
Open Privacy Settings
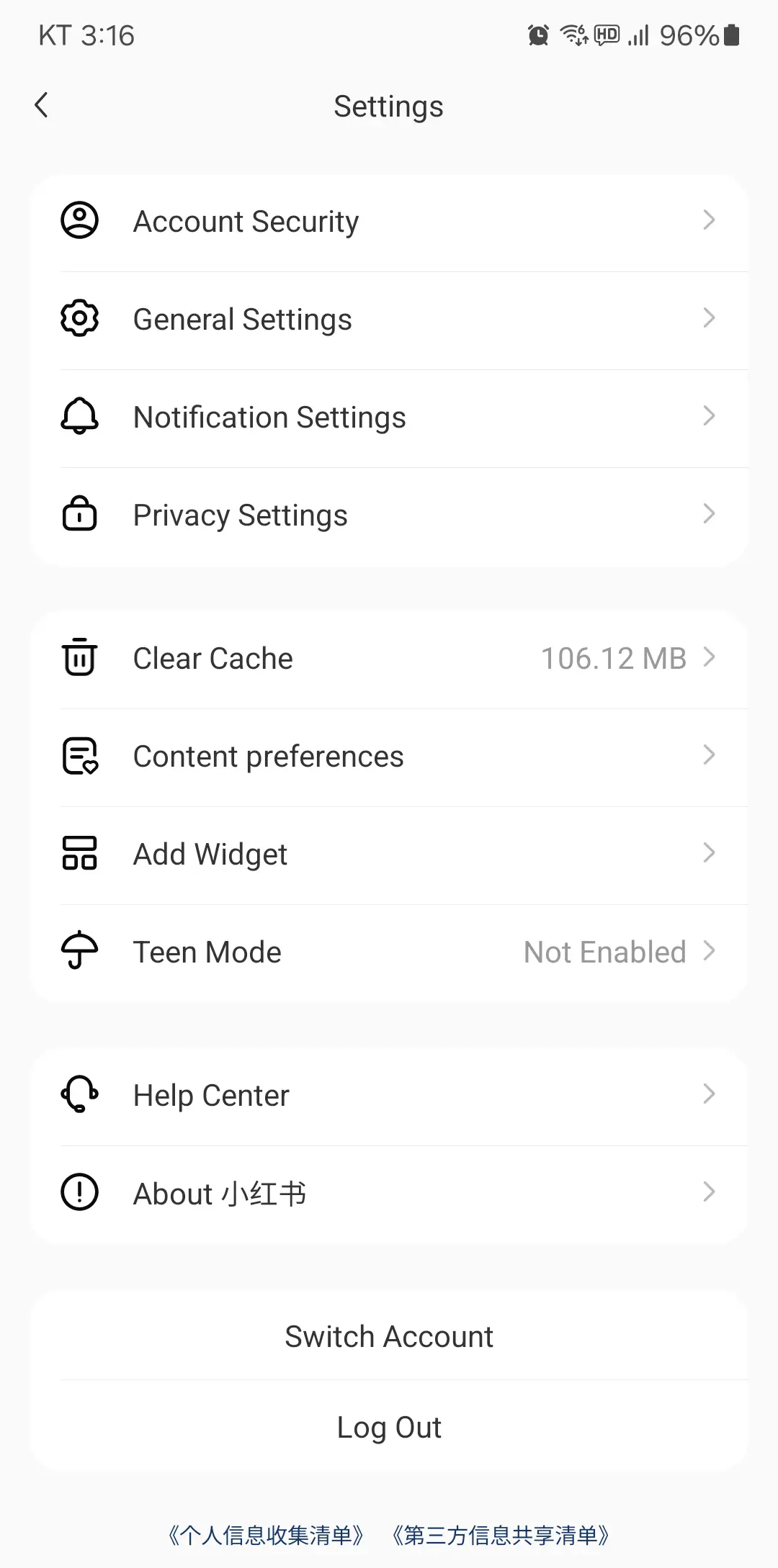389,515
